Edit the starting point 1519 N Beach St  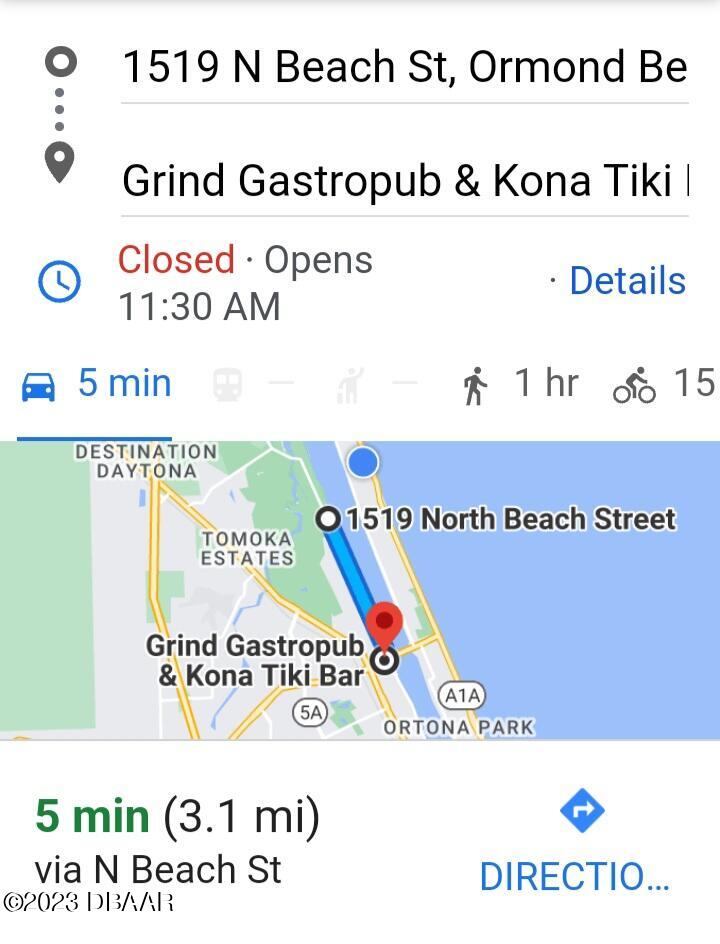pos(404,68)
